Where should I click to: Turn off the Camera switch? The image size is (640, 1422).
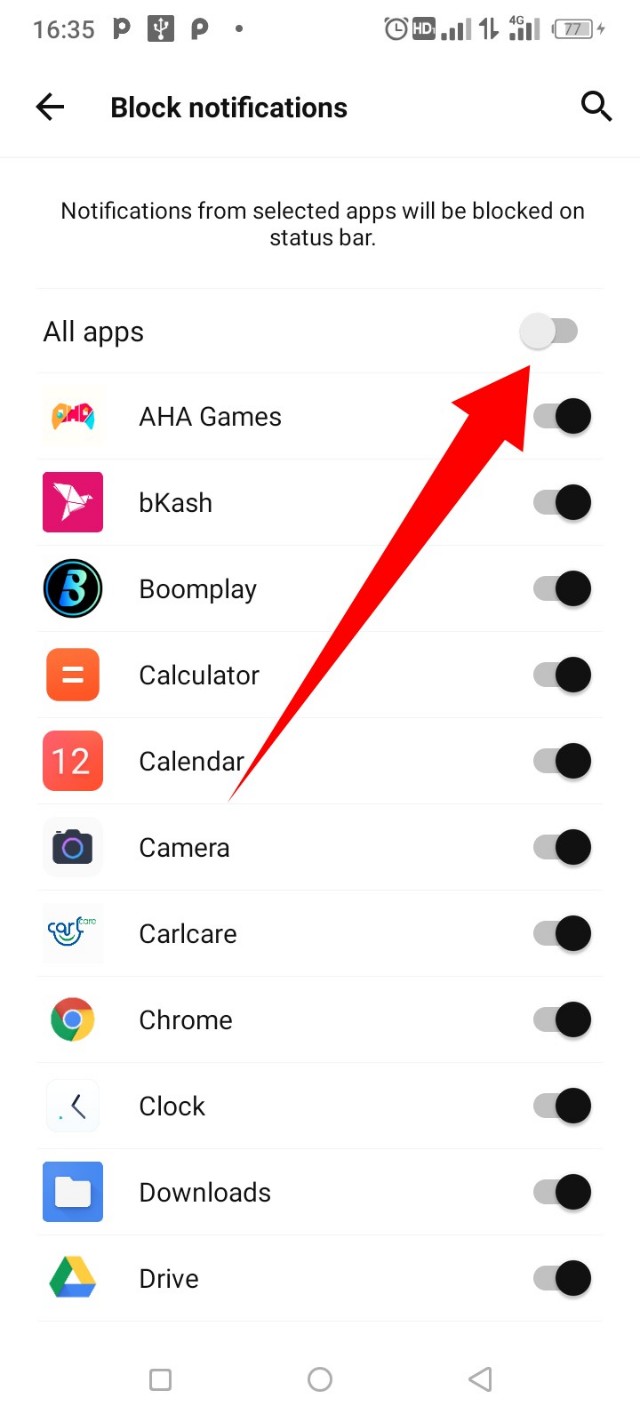click(562, 847)
